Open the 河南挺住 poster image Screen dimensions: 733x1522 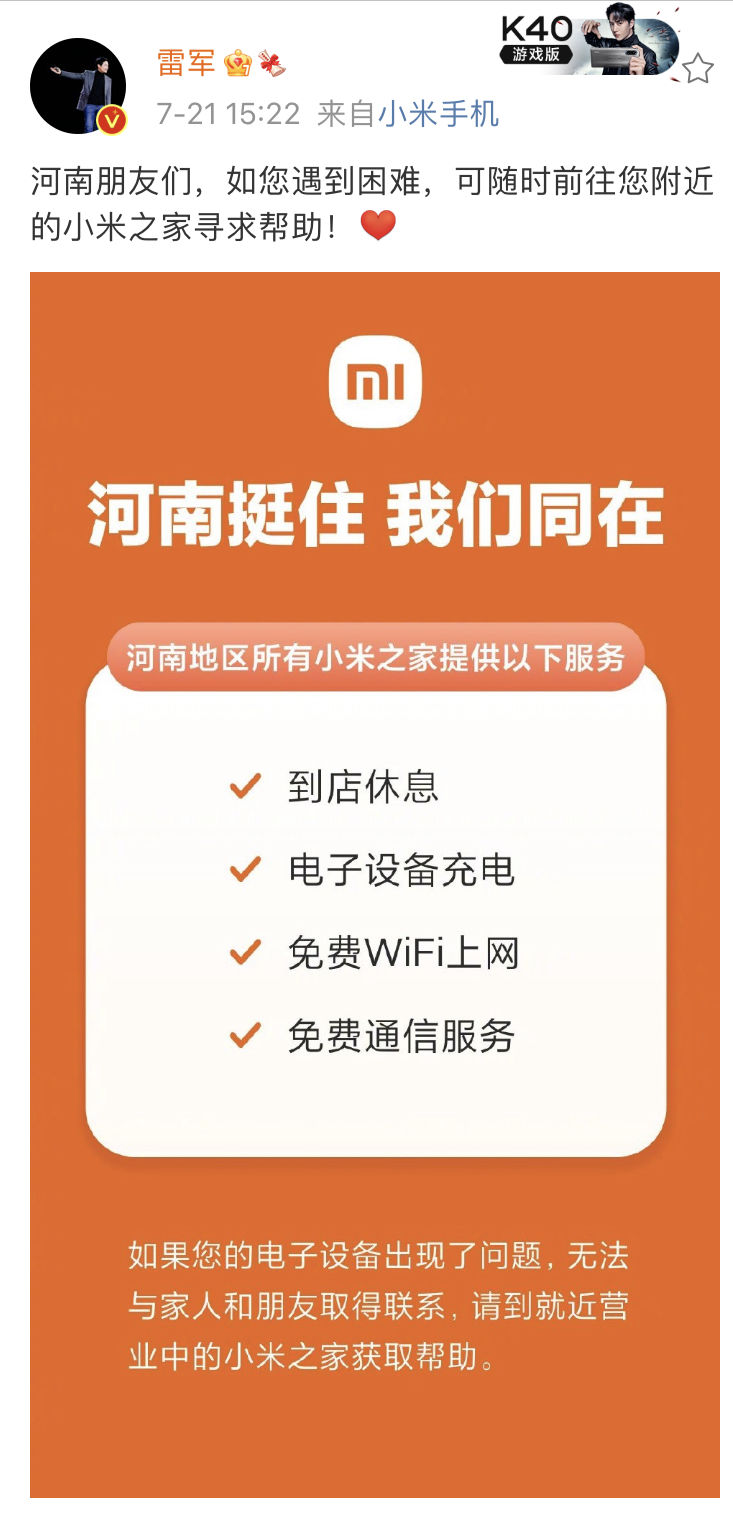click(375, 884)
